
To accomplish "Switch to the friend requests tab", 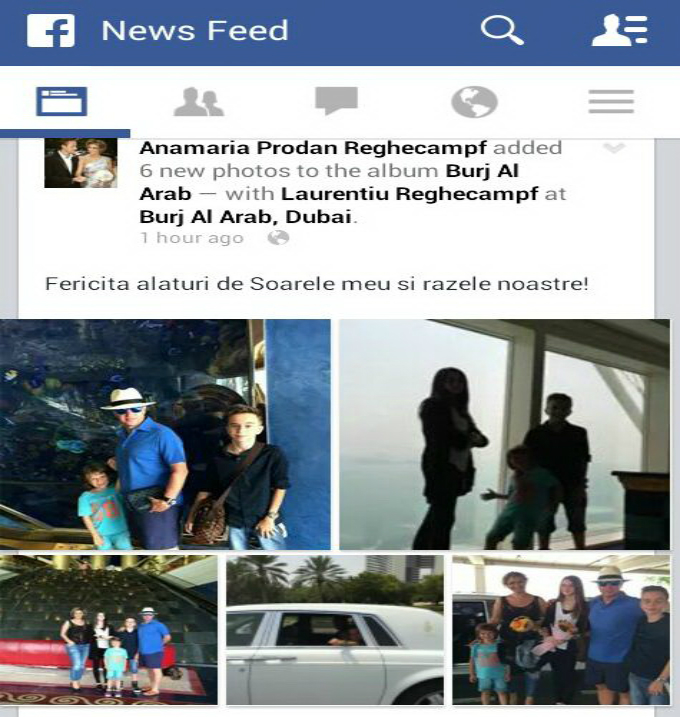I will (x=198, y=101).
